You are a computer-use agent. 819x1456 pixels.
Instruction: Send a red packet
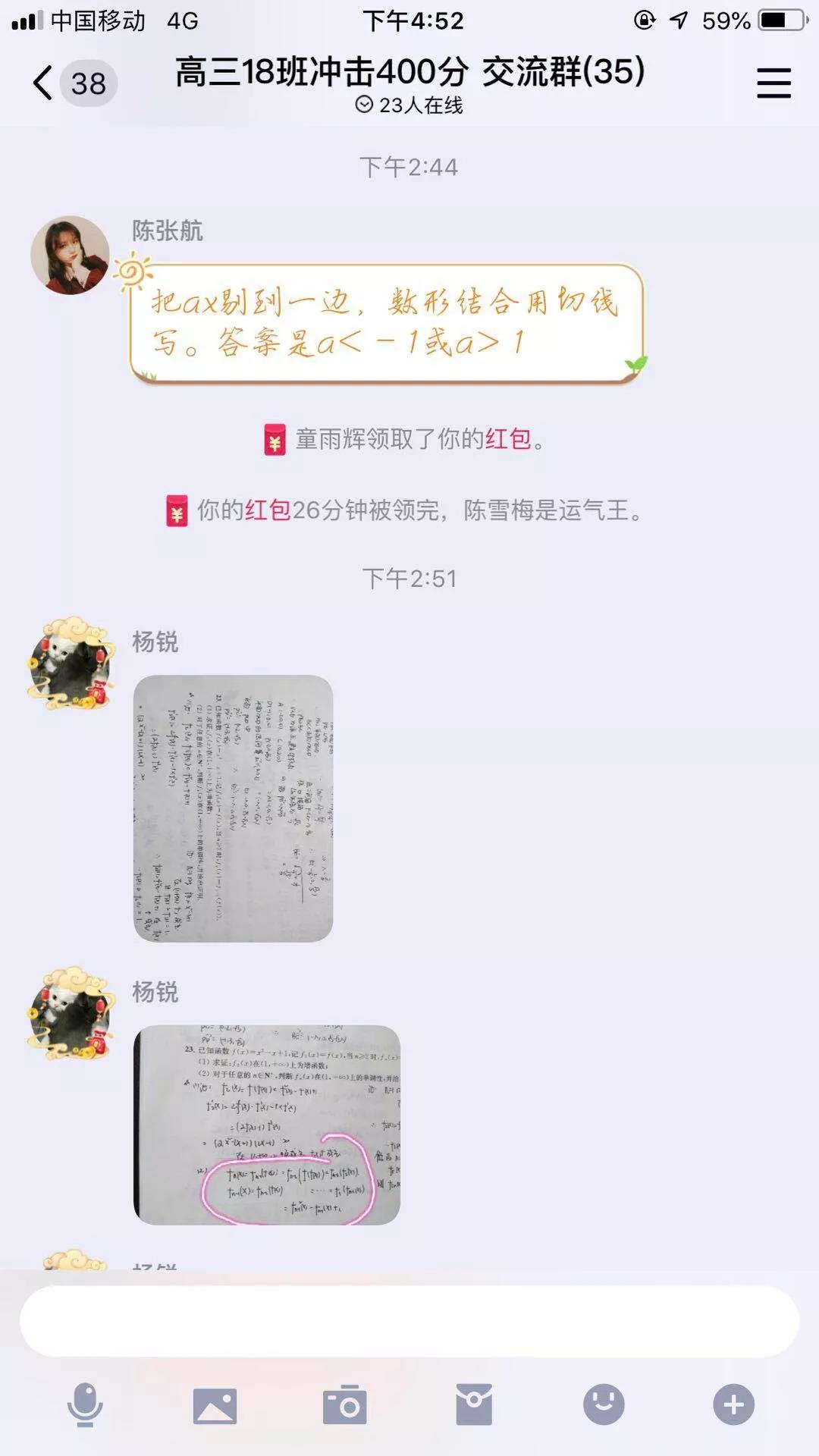coord(474,1405)
